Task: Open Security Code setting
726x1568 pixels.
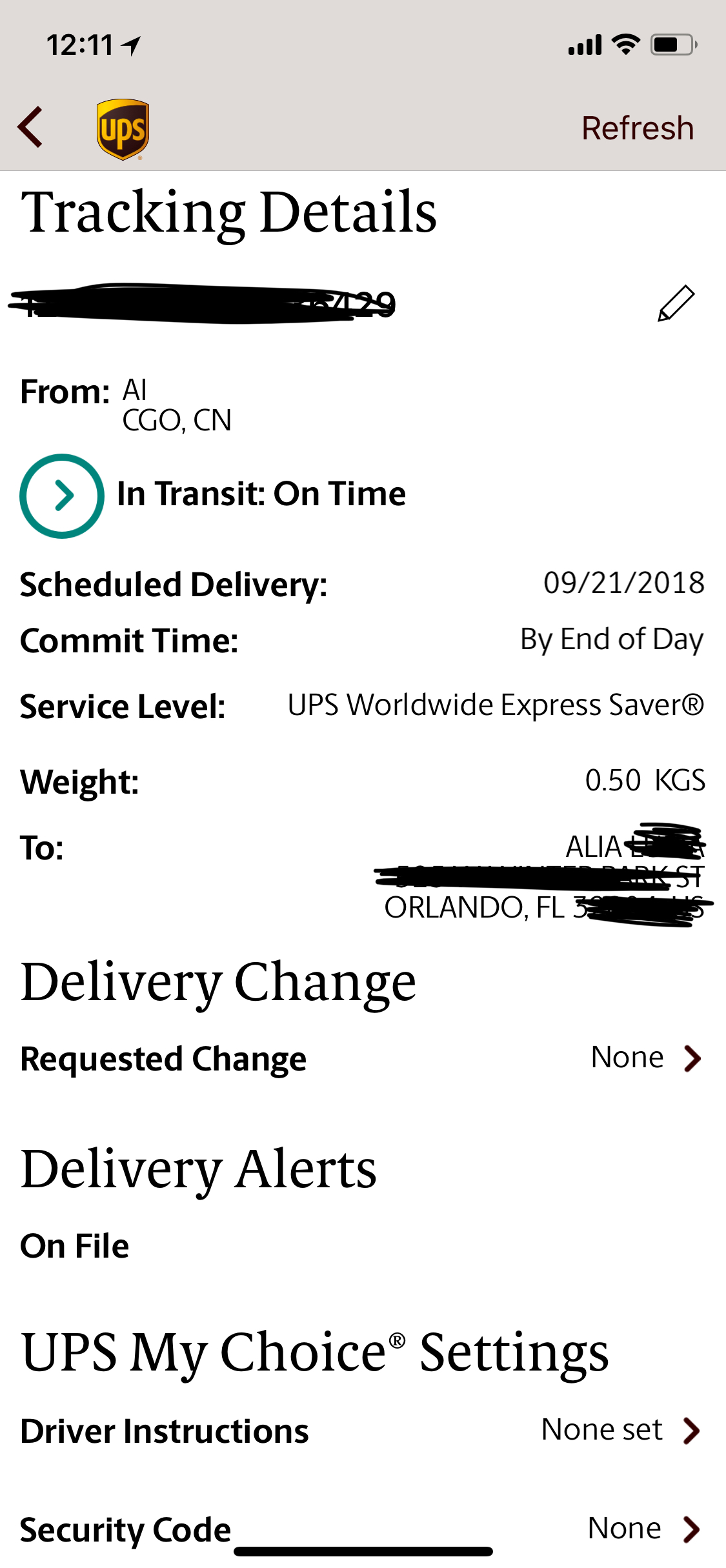Action: (x=361, y=1529)
